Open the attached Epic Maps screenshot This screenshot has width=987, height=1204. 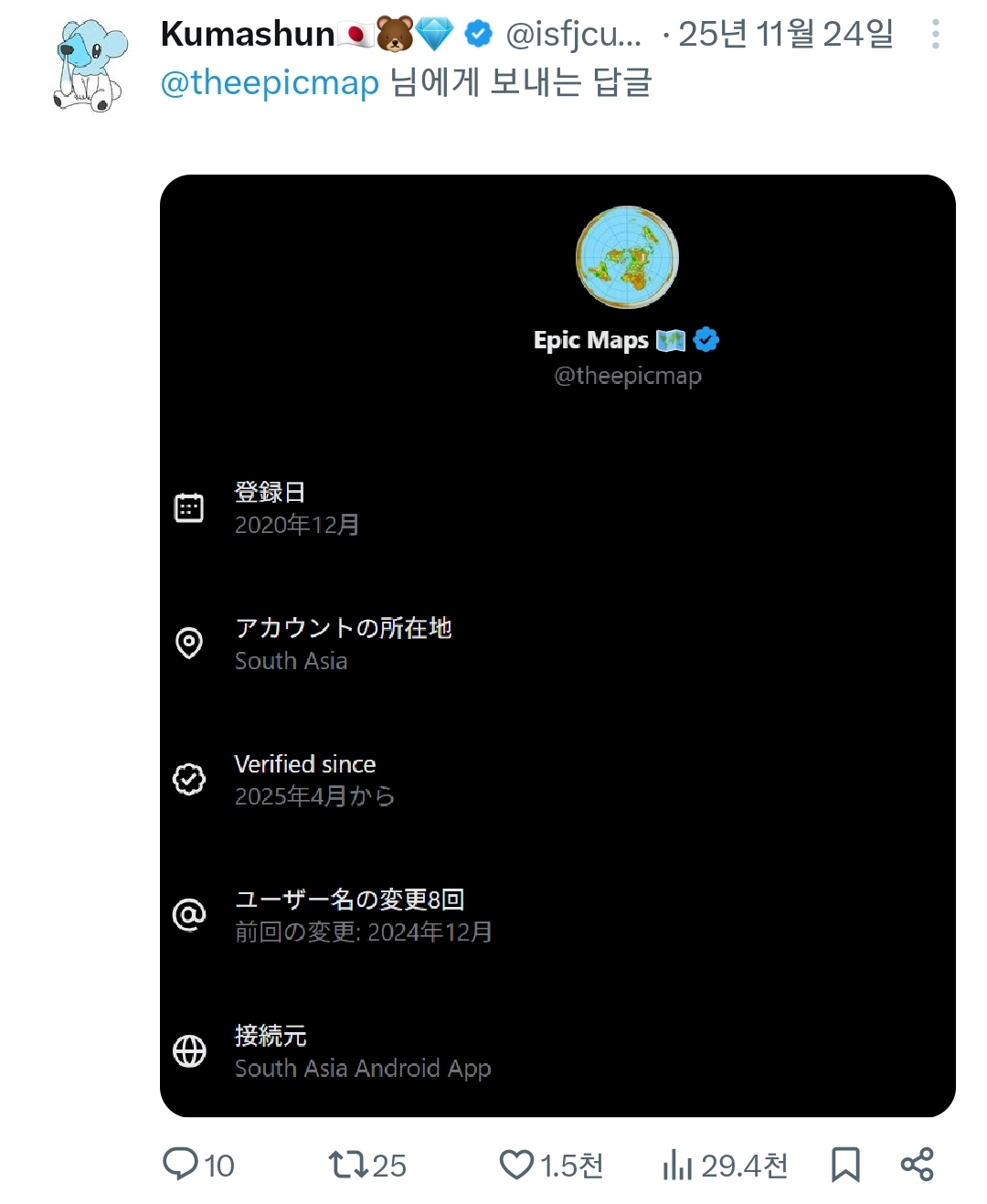[557, 645]
